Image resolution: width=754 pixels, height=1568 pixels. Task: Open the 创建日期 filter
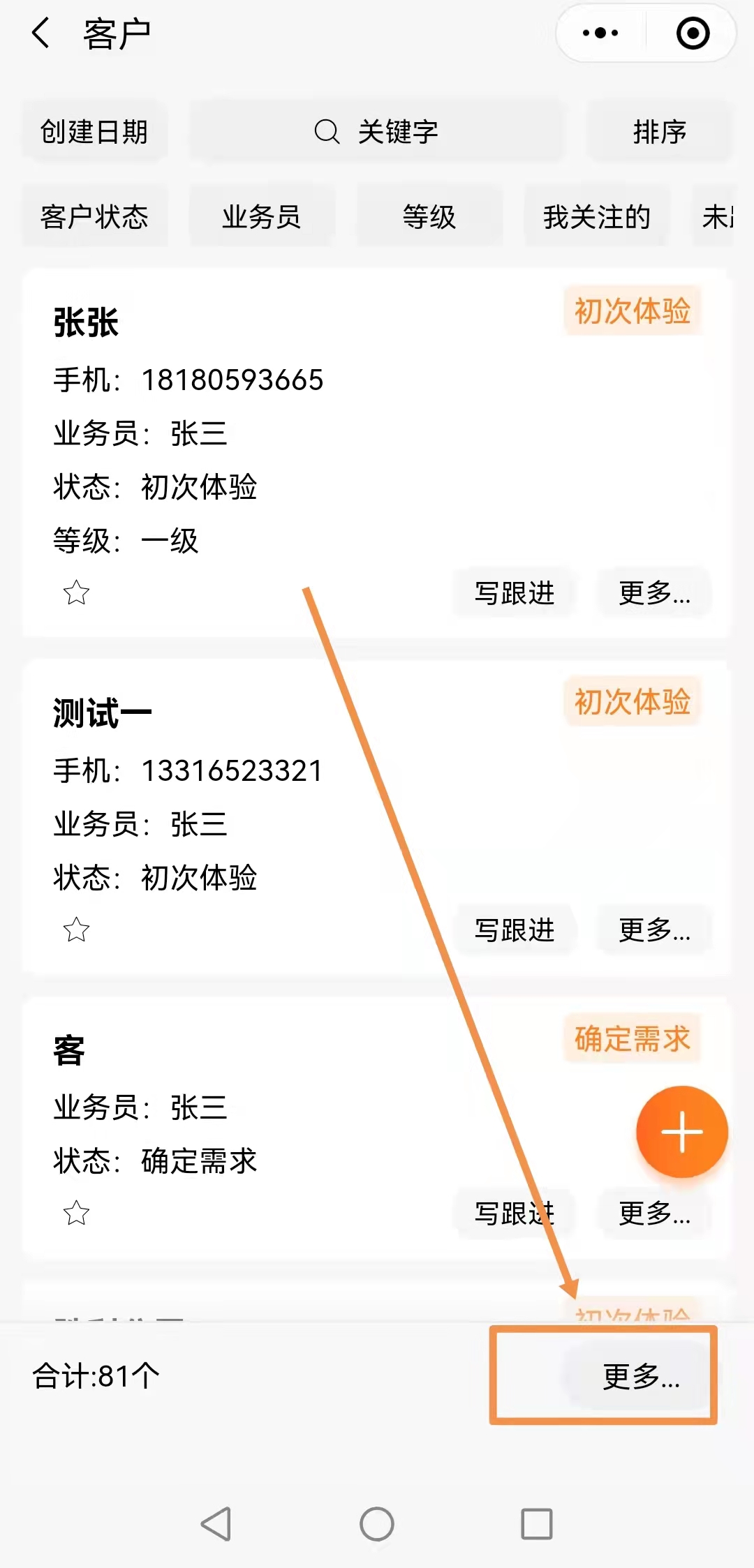tap(94, 131)
